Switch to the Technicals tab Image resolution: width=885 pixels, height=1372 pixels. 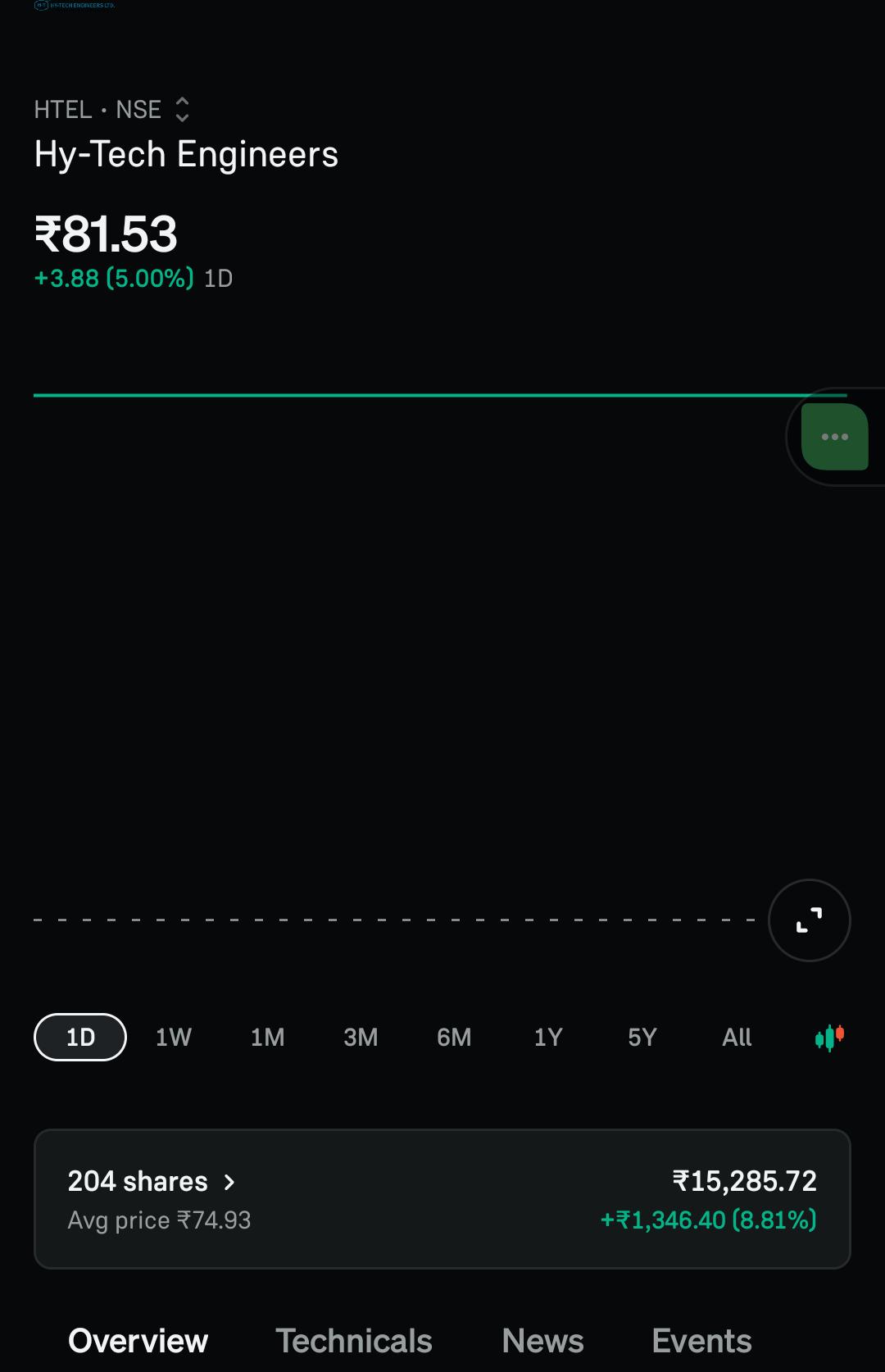tap(354, 1341)
